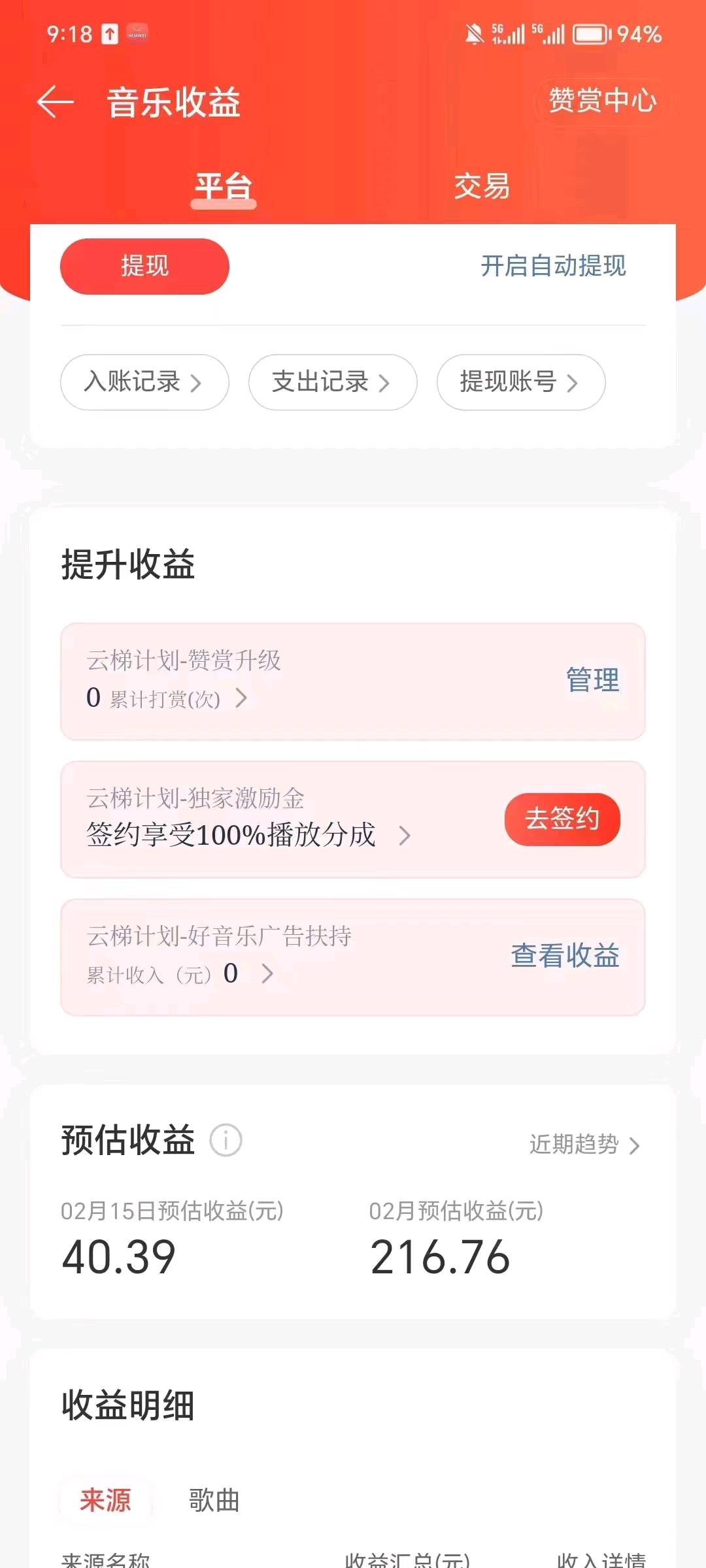Switch to the 交易 tab
The width and height of the screenshot is (706, 1568).
[482, 186]
